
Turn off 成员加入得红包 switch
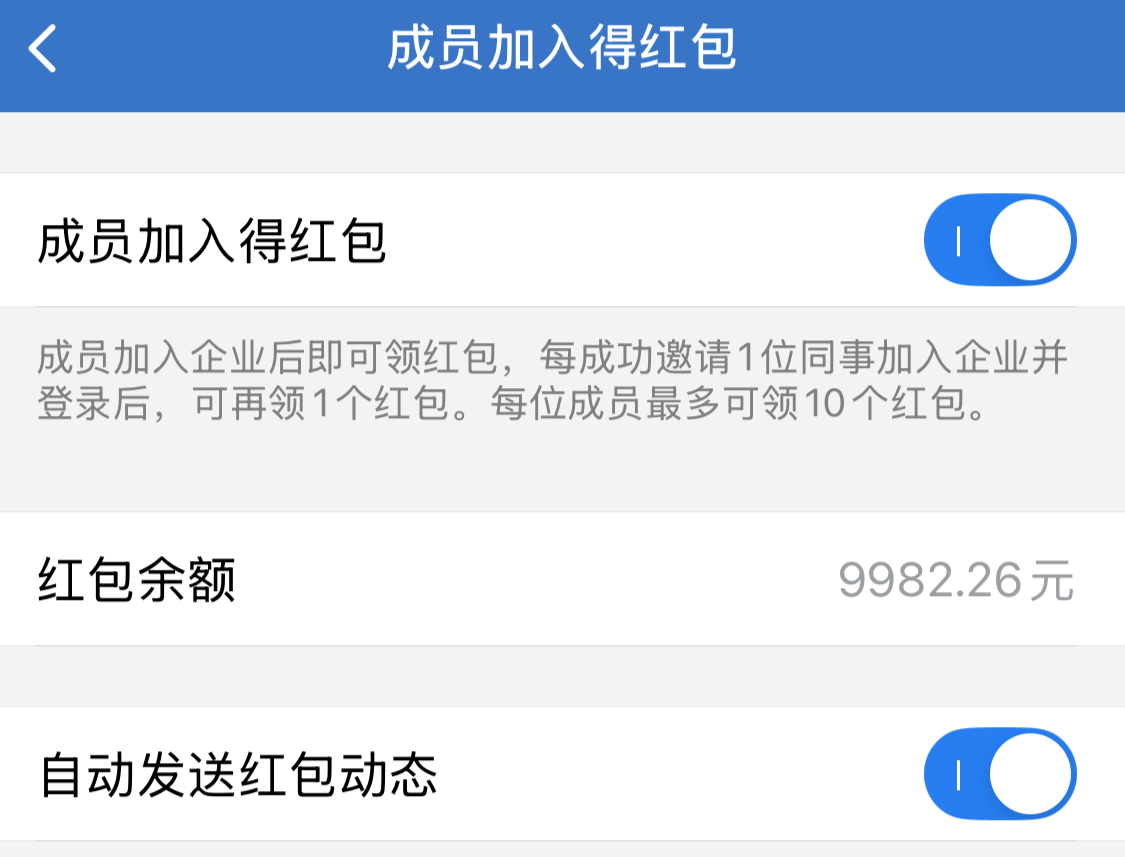click(999, 241)
